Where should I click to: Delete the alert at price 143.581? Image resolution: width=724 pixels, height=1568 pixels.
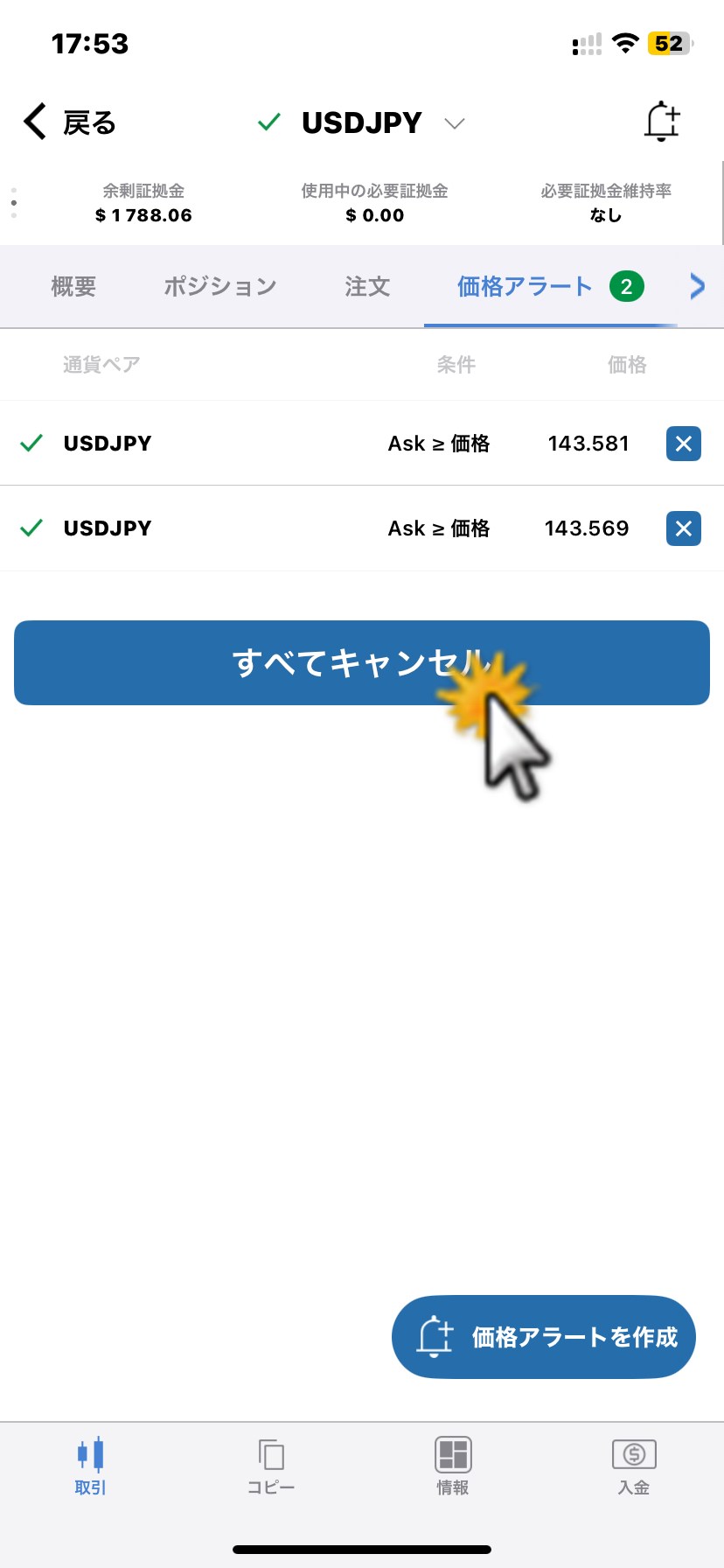coord(684,444)
